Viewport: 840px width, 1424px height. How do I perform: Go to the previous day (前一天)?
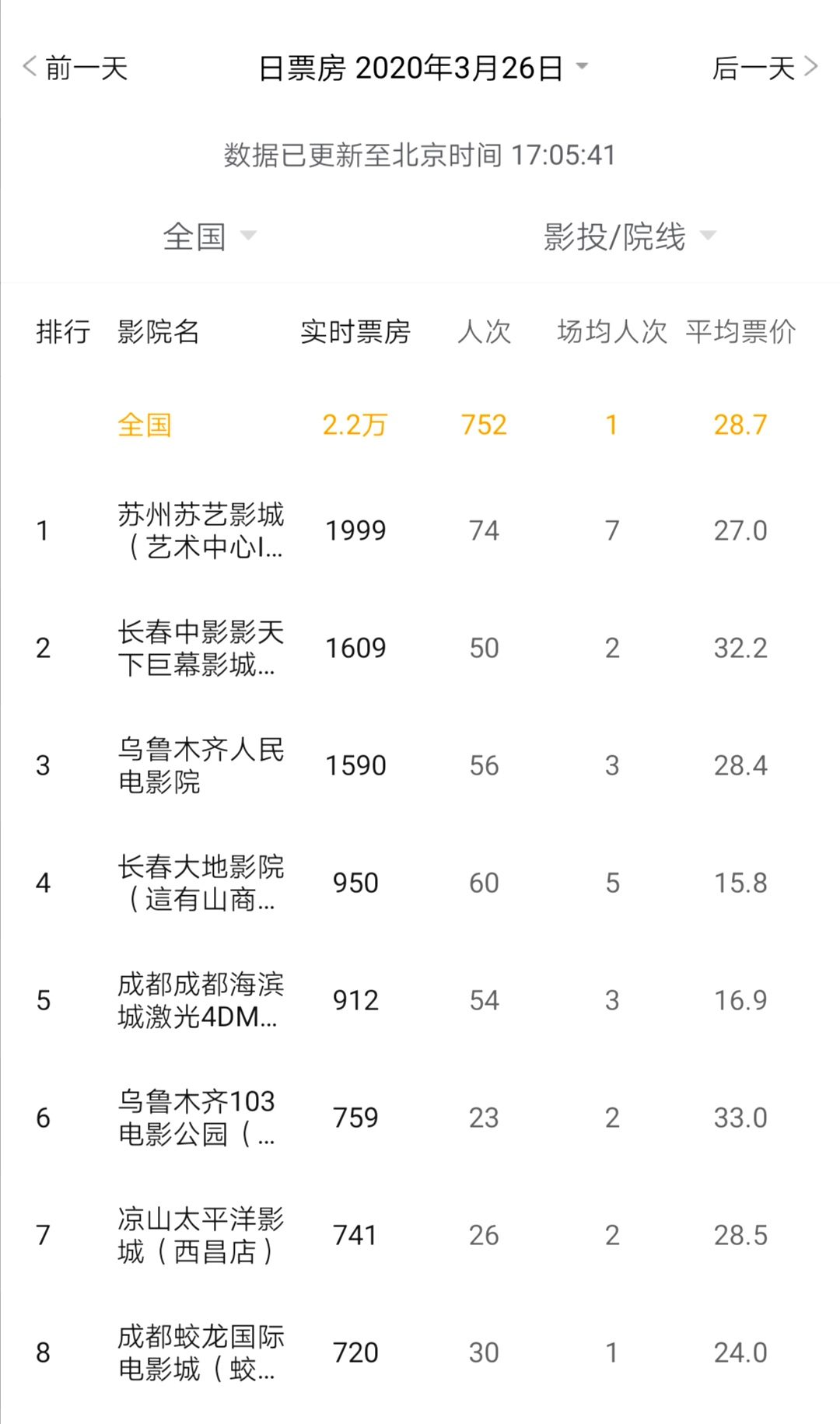coord(75,68)
